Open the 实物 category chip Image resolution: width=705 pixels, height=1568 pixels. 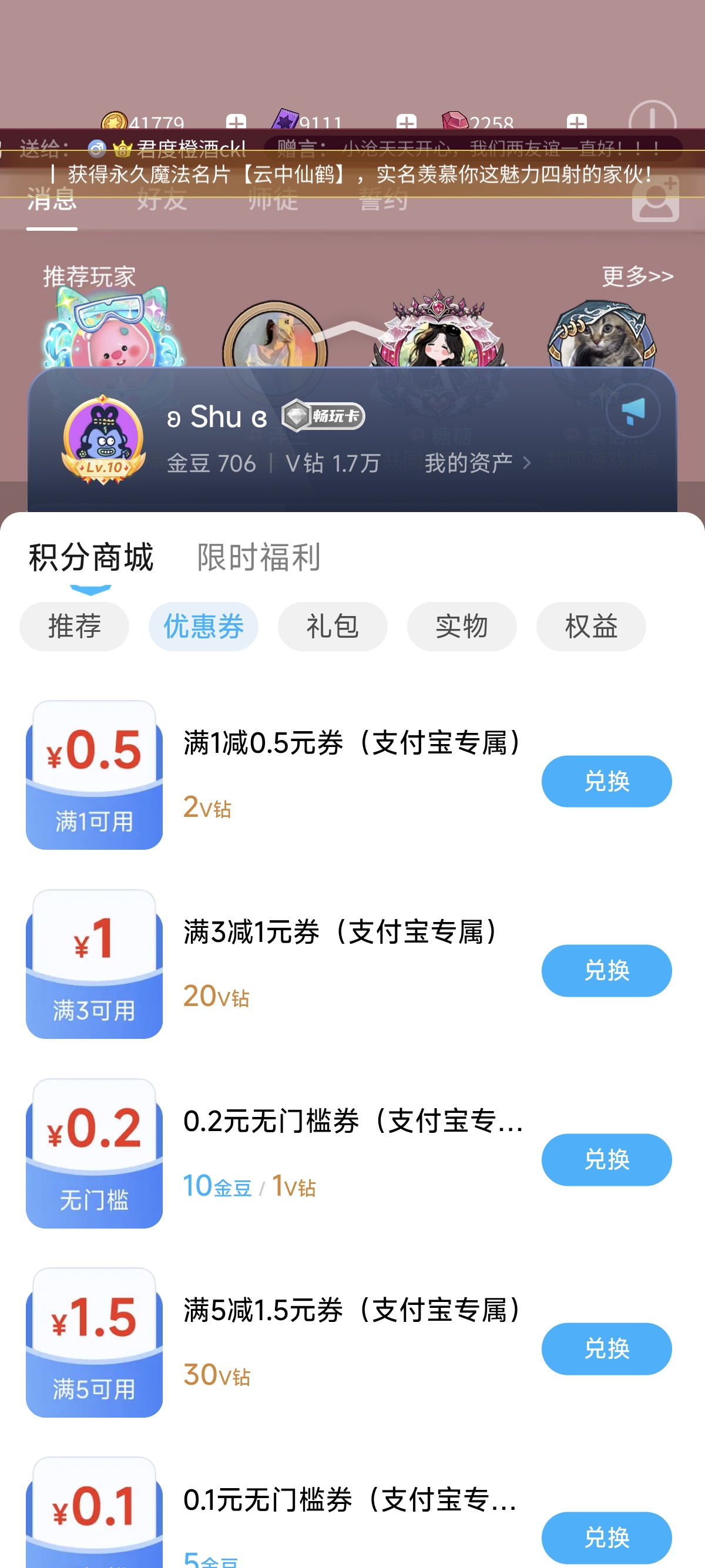click(461, 627)
